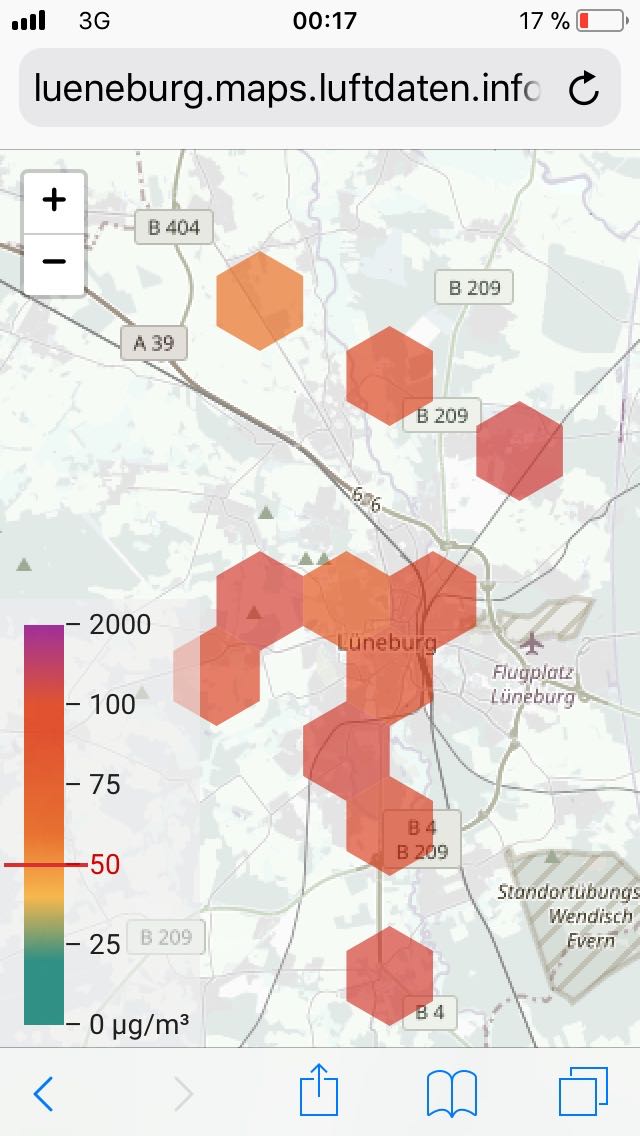
Task: Show all open tabs
Action: click(583, 1092)
